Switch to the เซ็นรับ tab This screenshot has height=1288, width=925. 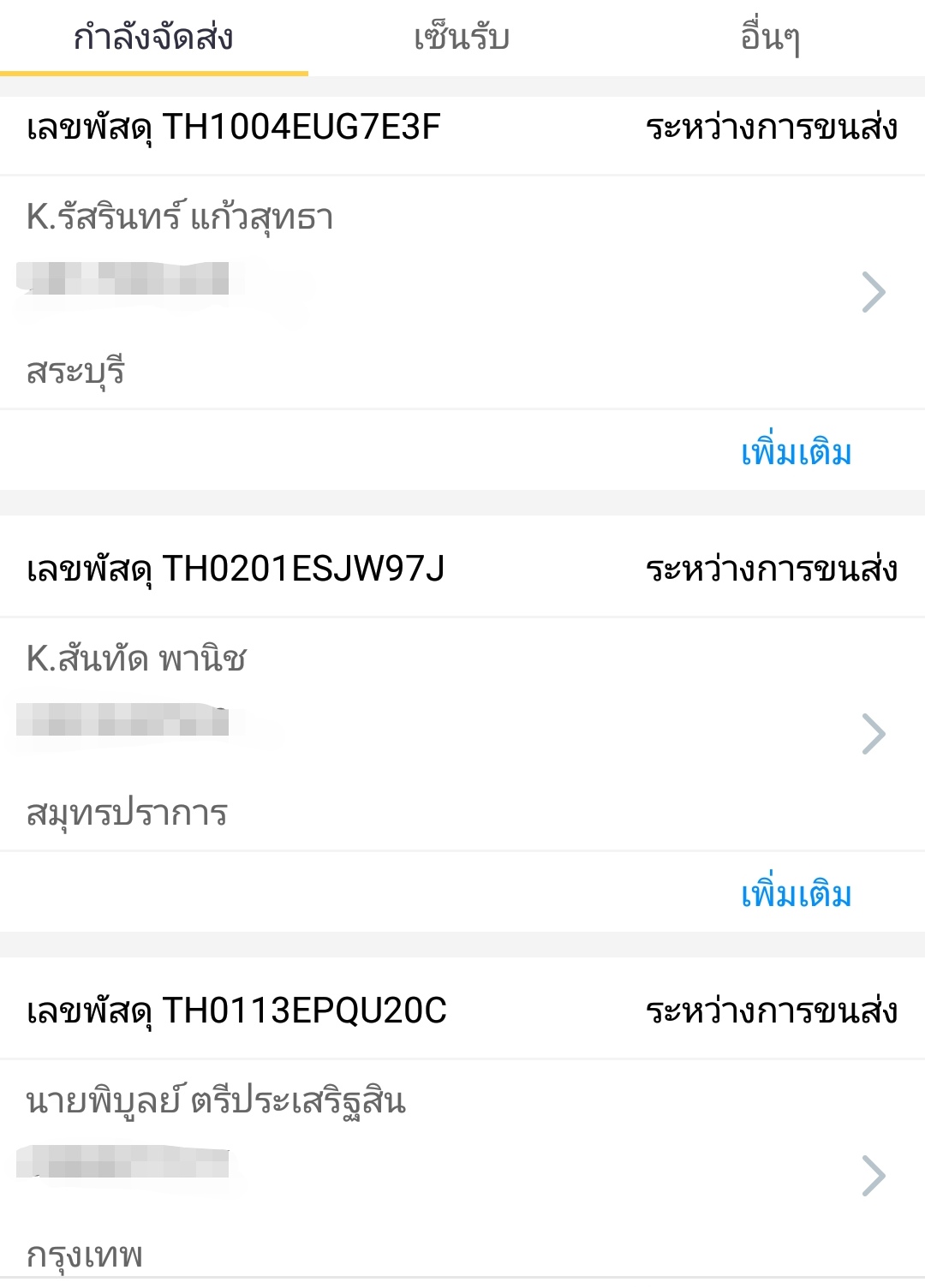point(462,38)
